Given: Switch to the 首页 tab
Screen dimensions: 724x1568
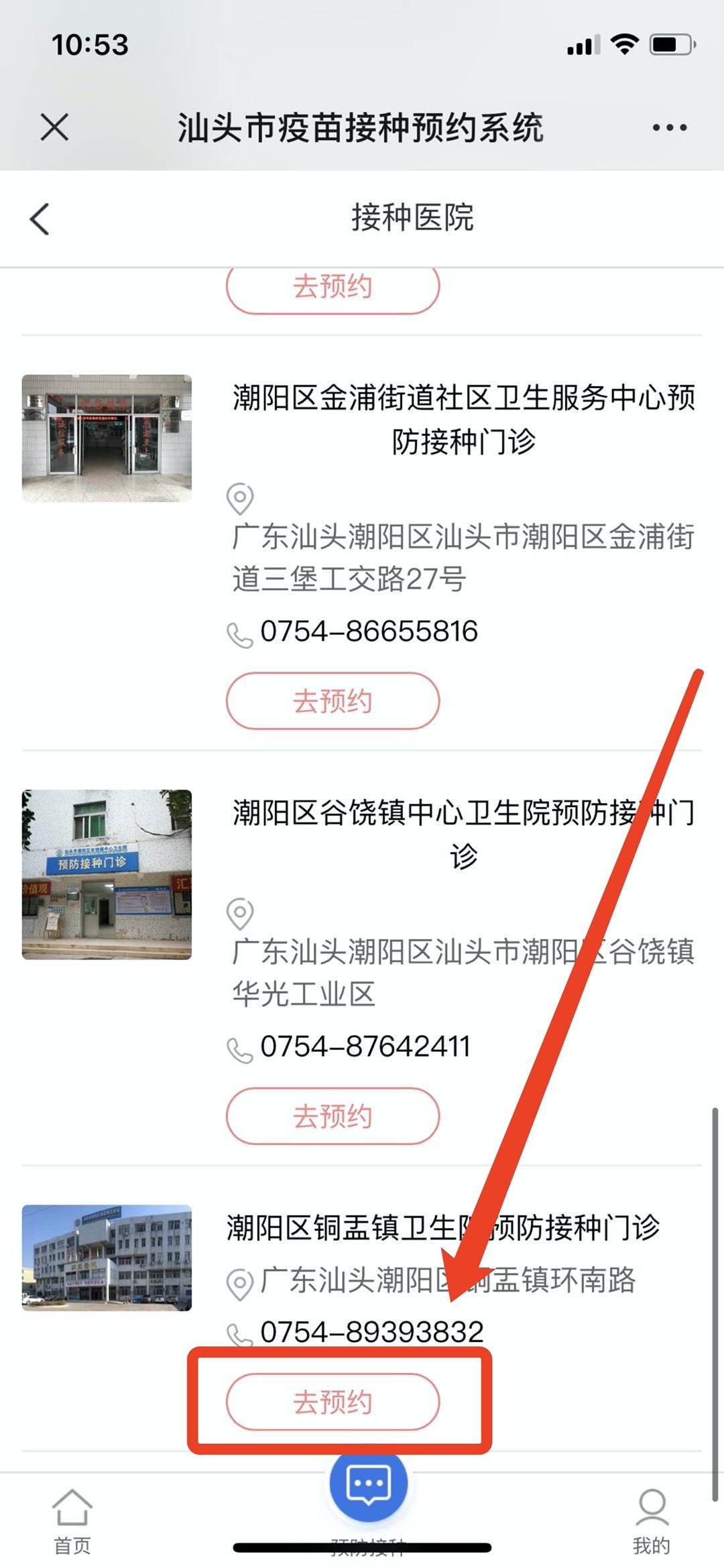Looking at the screenshot, I should (72, 1520).
